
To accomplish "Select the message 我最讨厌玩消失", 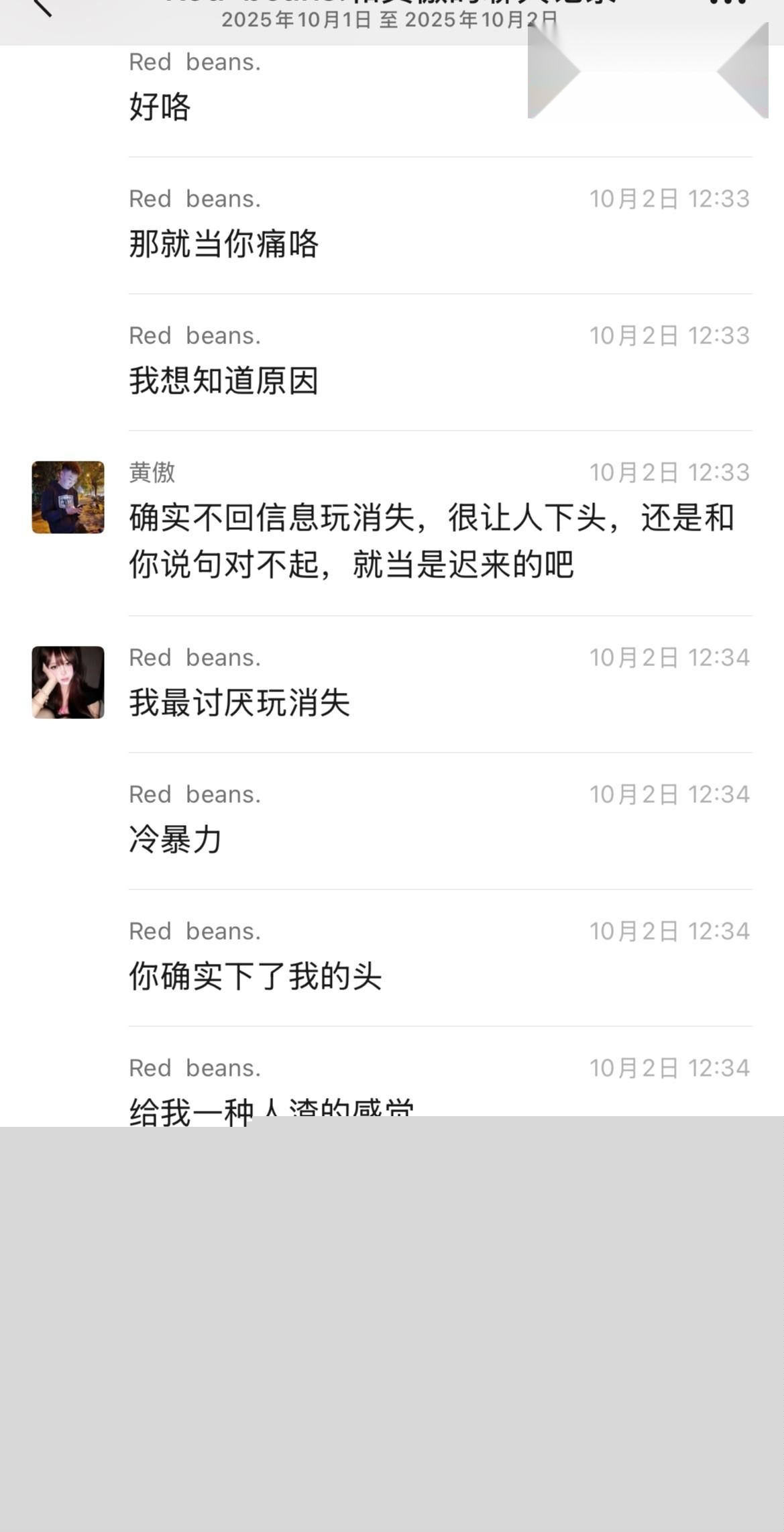I will click(238, 704).
